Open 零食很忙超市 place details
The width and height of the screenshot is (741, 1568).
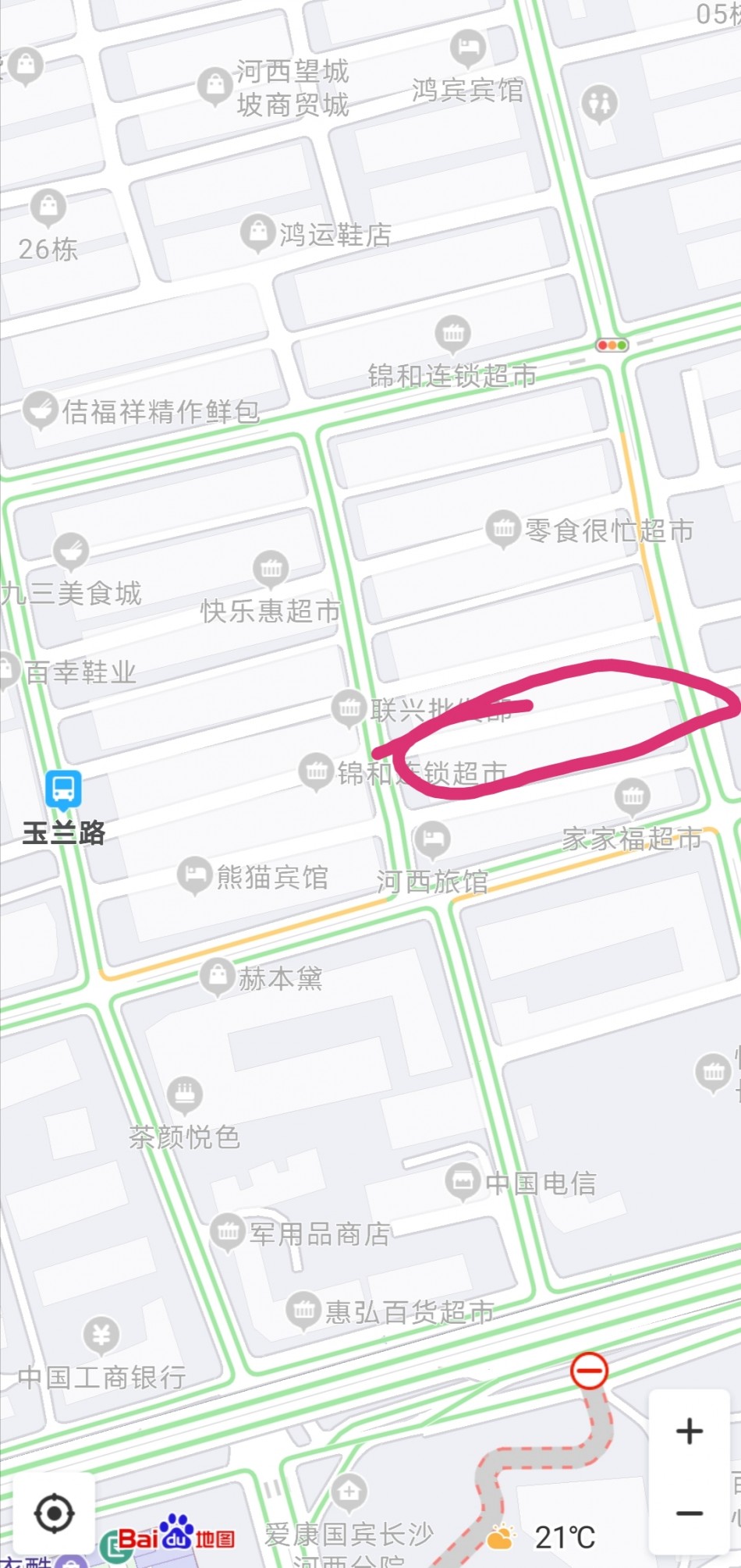[503, 530]
